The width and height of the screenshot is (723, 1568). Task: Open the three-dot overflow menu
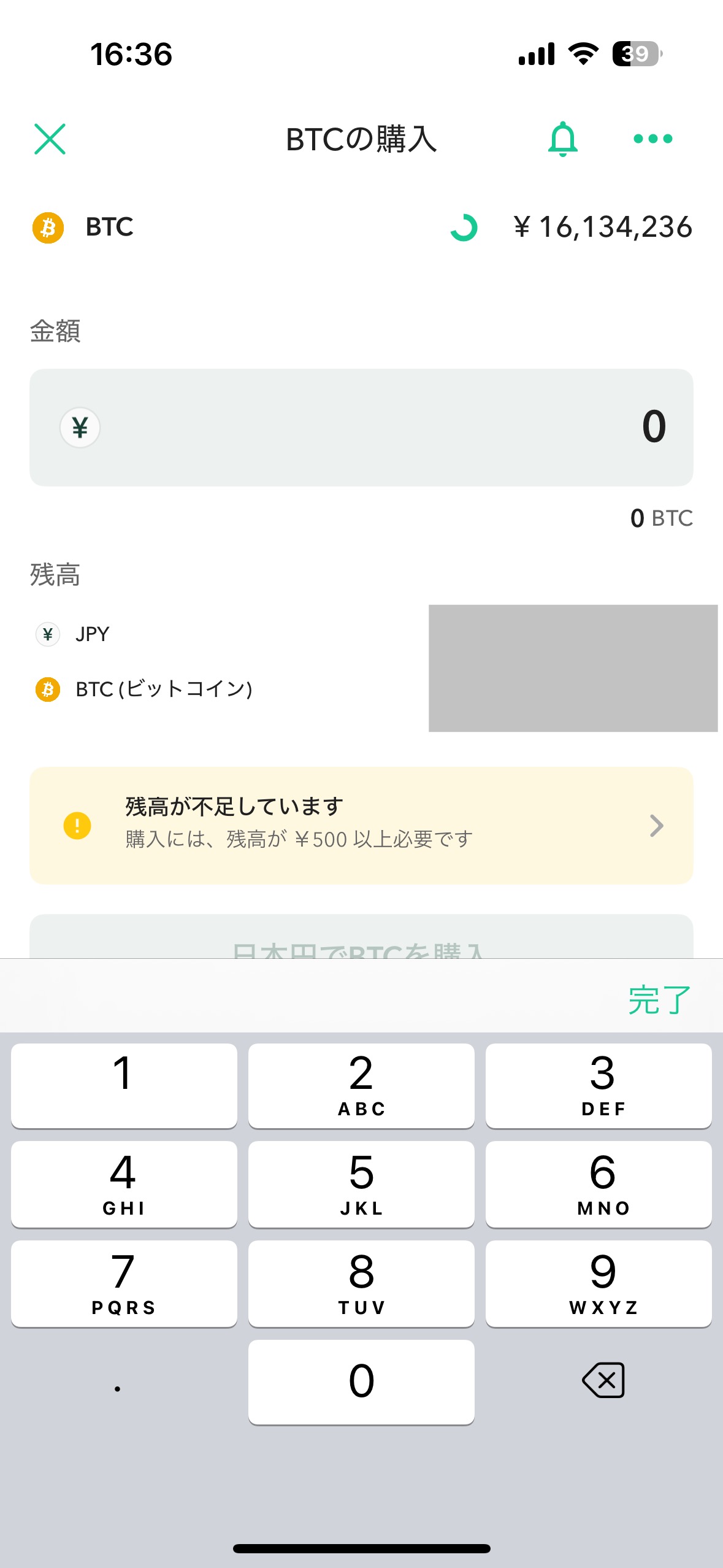(x=652, y=139)
